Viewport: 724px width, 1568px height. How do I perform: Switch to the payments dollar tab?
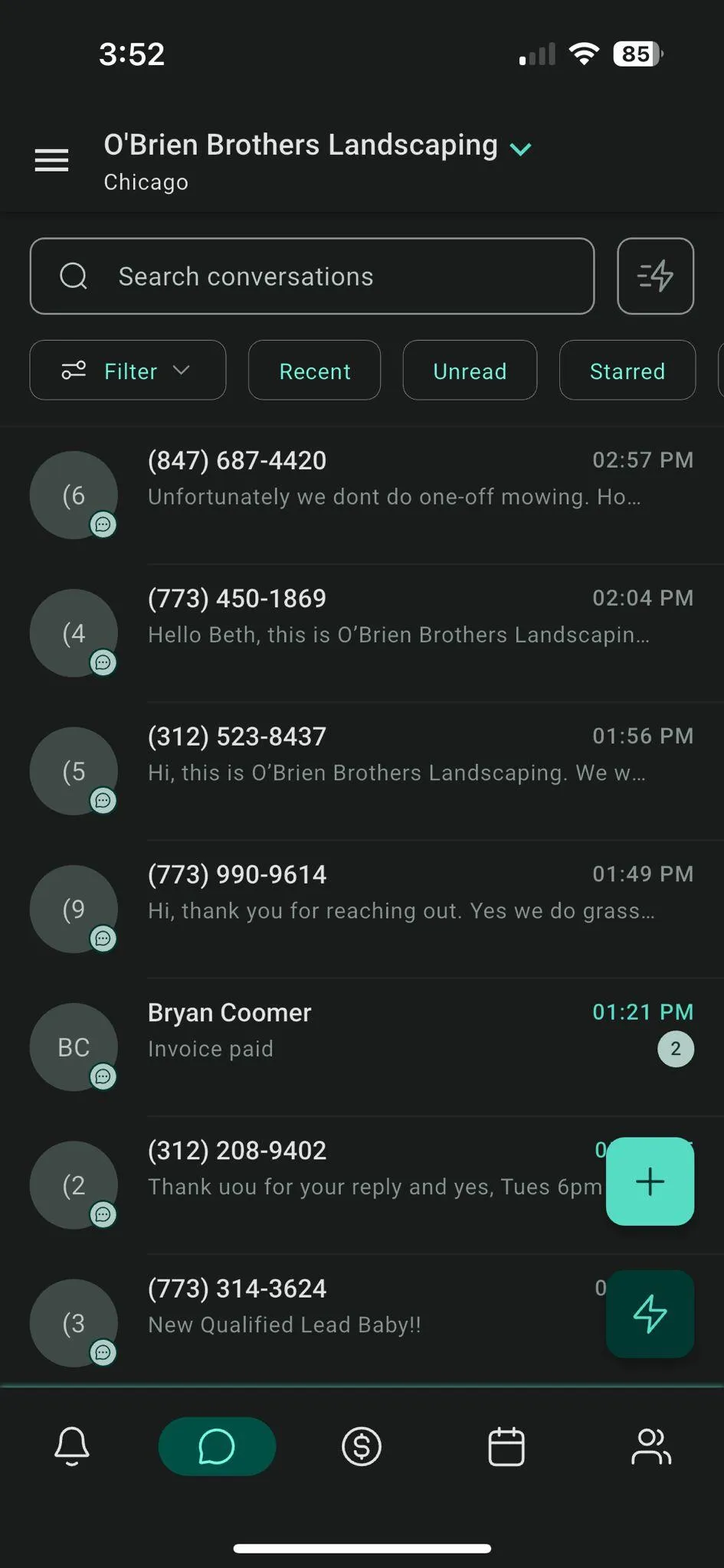tap(362, 1446)
